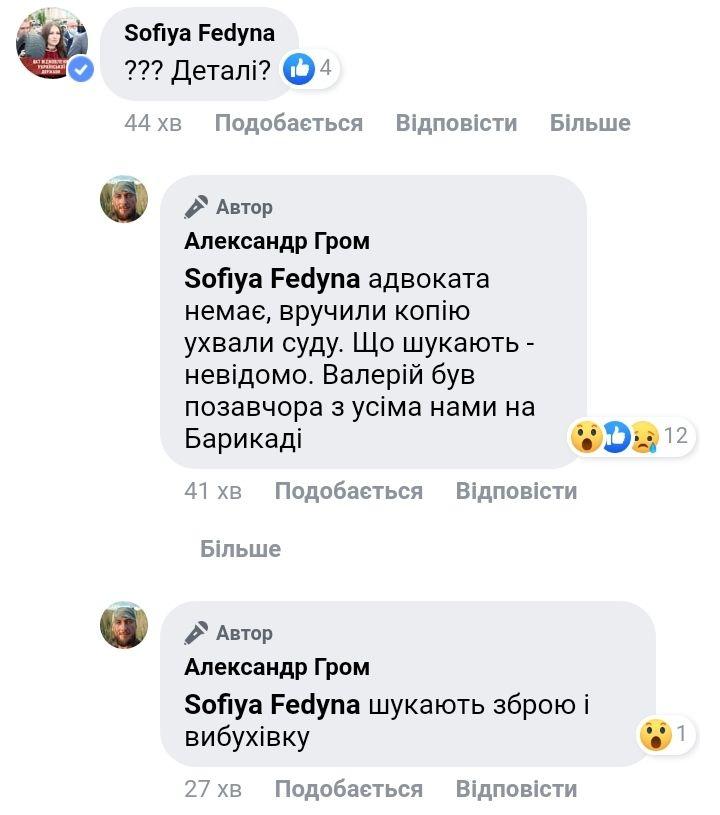
Task: Open Александр Гром's avatar beside 41 хв comment
Action: 124,199
